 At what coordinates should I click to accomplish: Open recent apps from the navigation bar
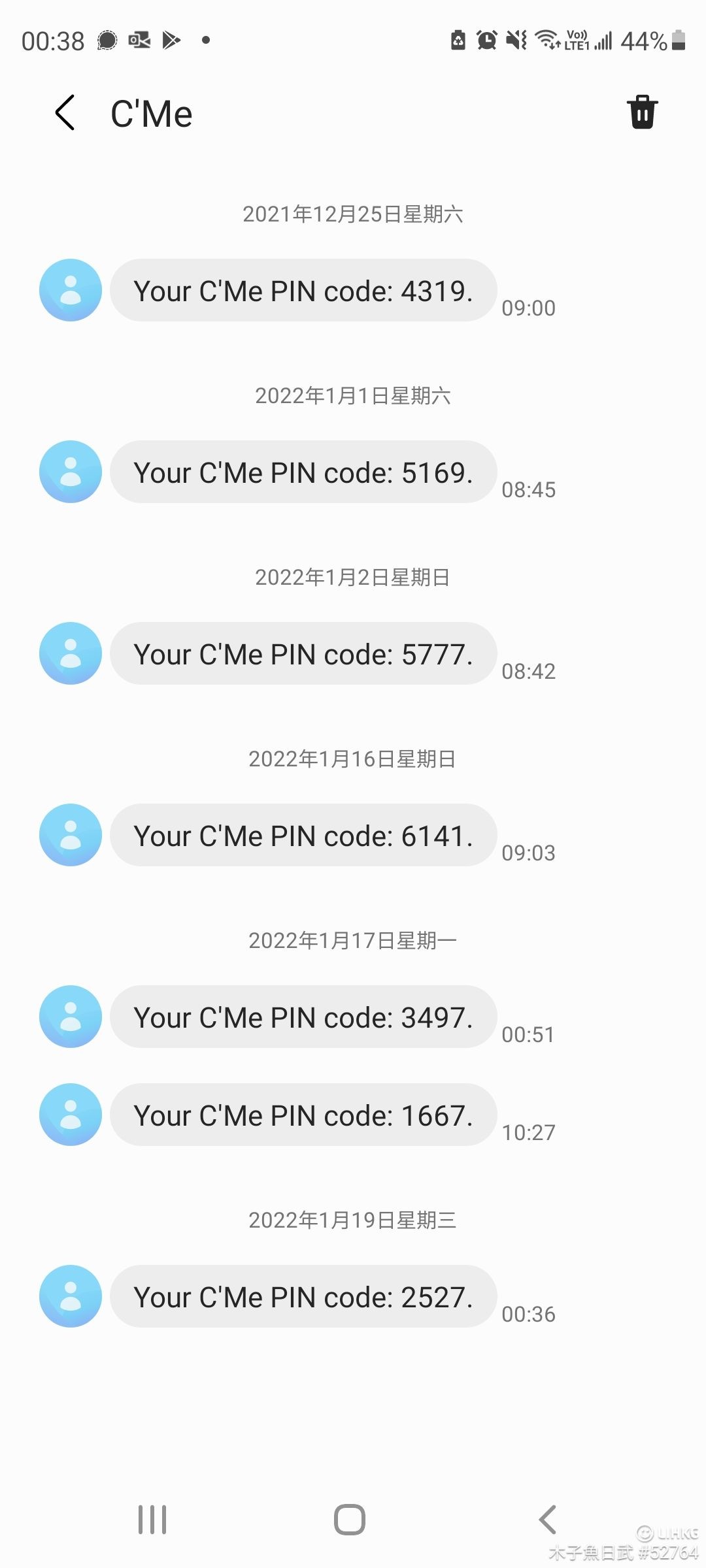(152, 1519)
